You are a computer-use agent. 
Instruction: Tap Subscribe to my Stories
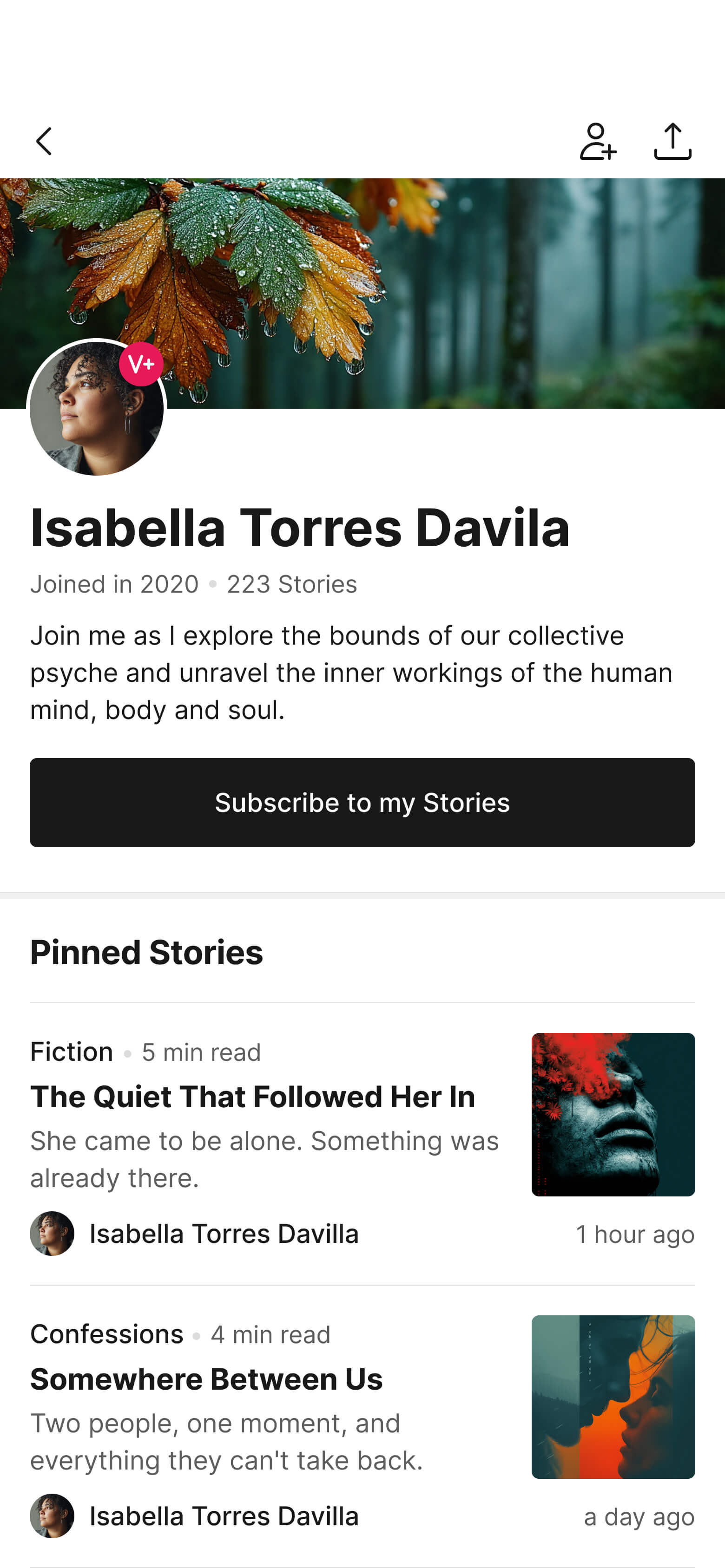click(362, 802)
